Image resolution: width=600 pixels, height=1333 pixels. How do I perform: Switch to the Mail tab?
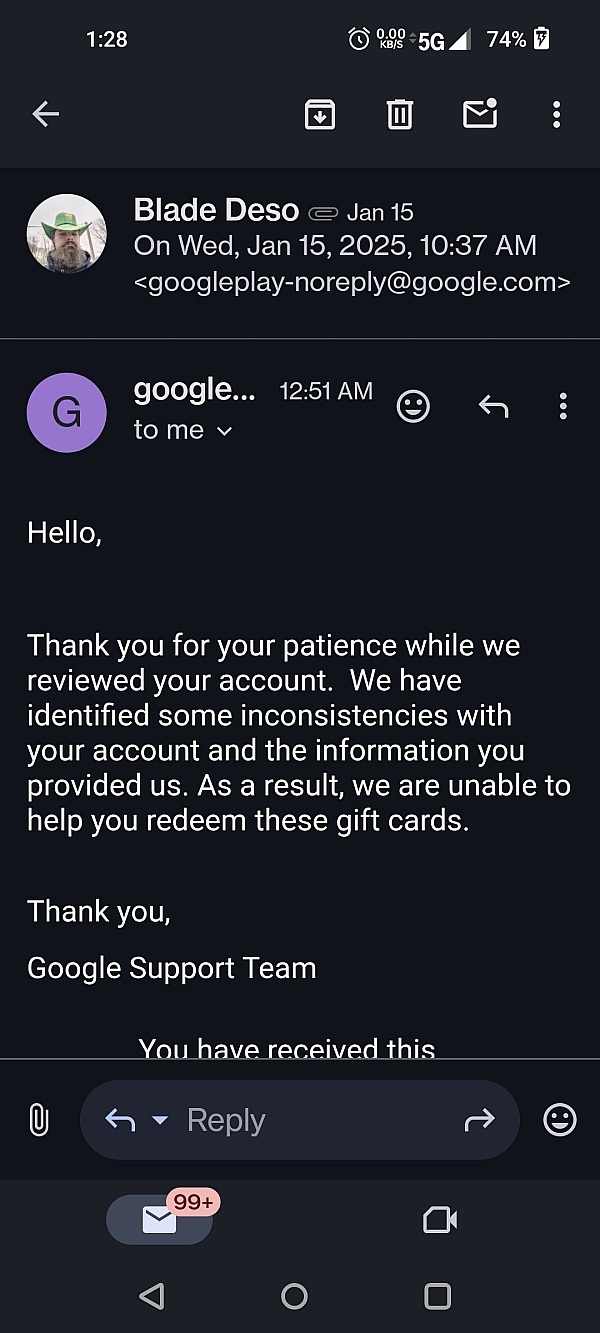pyautogui.click(x=160, y=1220)
